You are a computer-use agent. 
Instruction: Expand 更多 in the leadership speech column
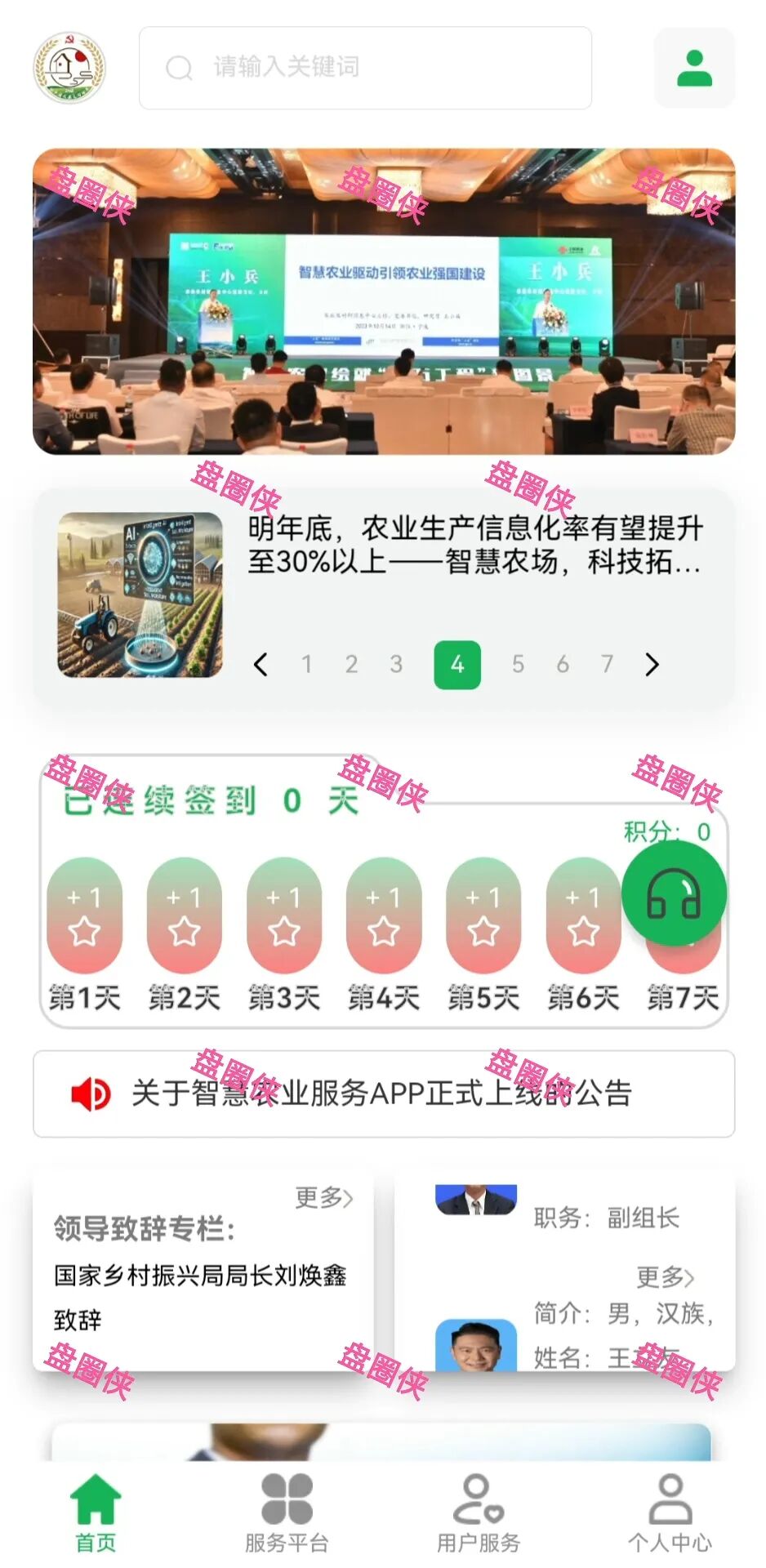pos(321,1198)
